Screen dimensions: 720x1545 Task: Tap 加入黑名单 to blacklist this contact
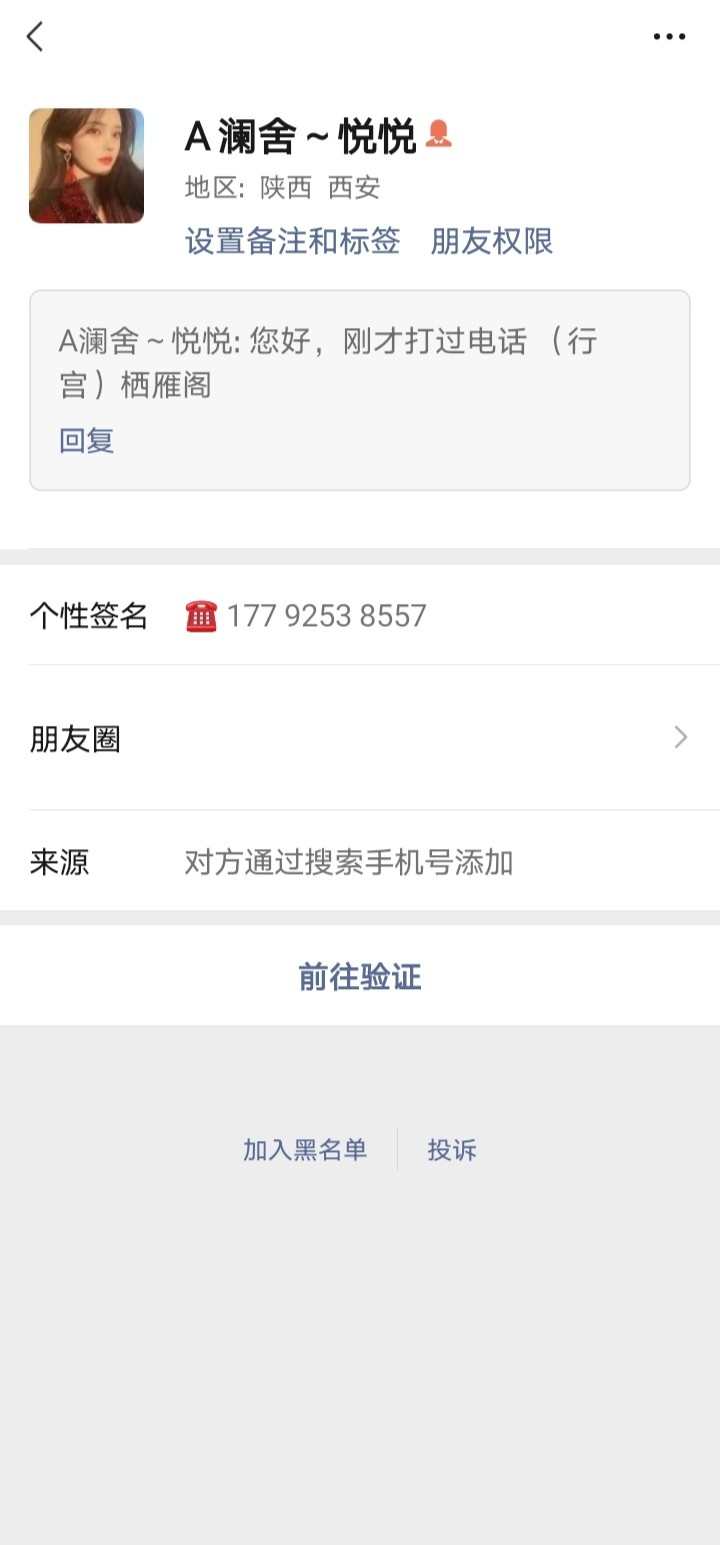pos(306,1150)
